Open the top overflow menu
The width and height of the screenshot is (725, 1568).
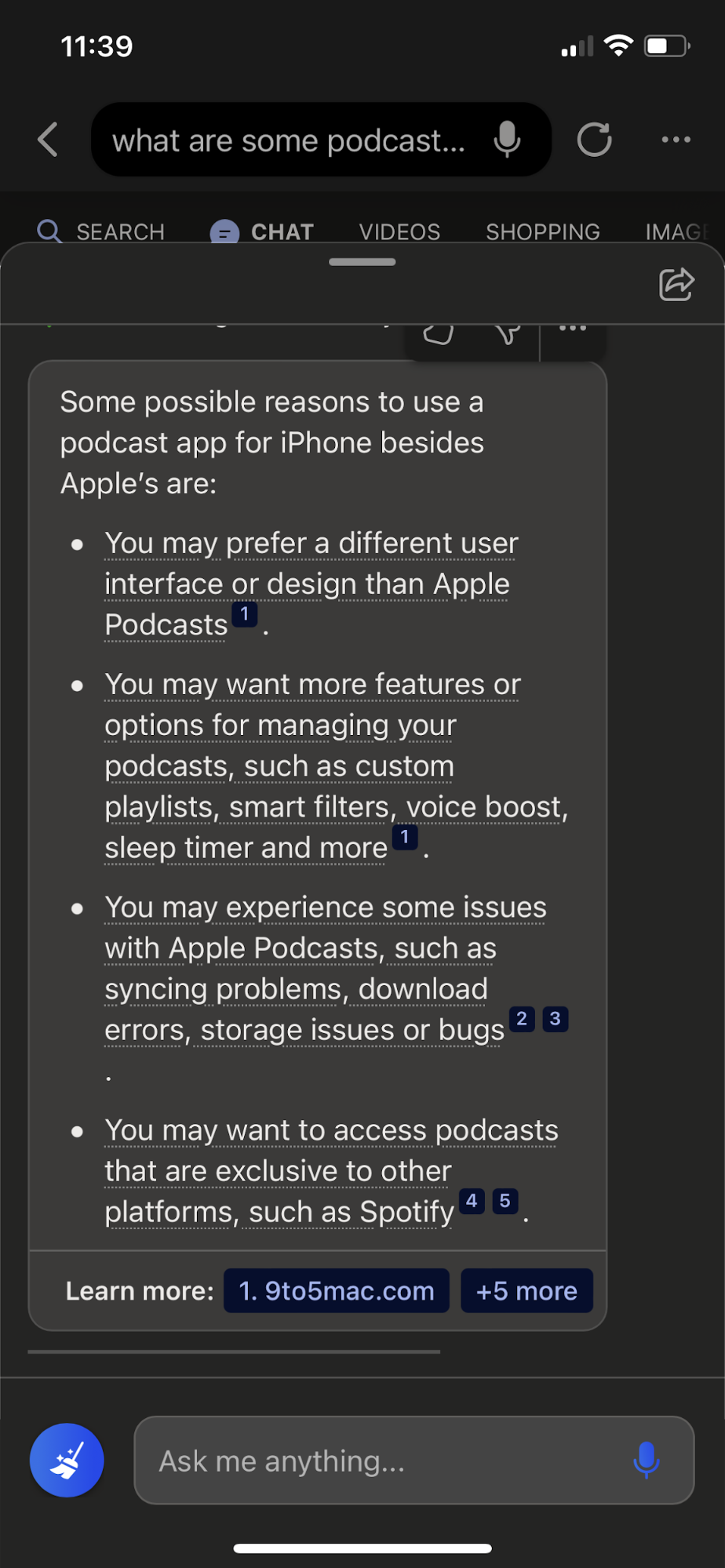pos(676,140)
